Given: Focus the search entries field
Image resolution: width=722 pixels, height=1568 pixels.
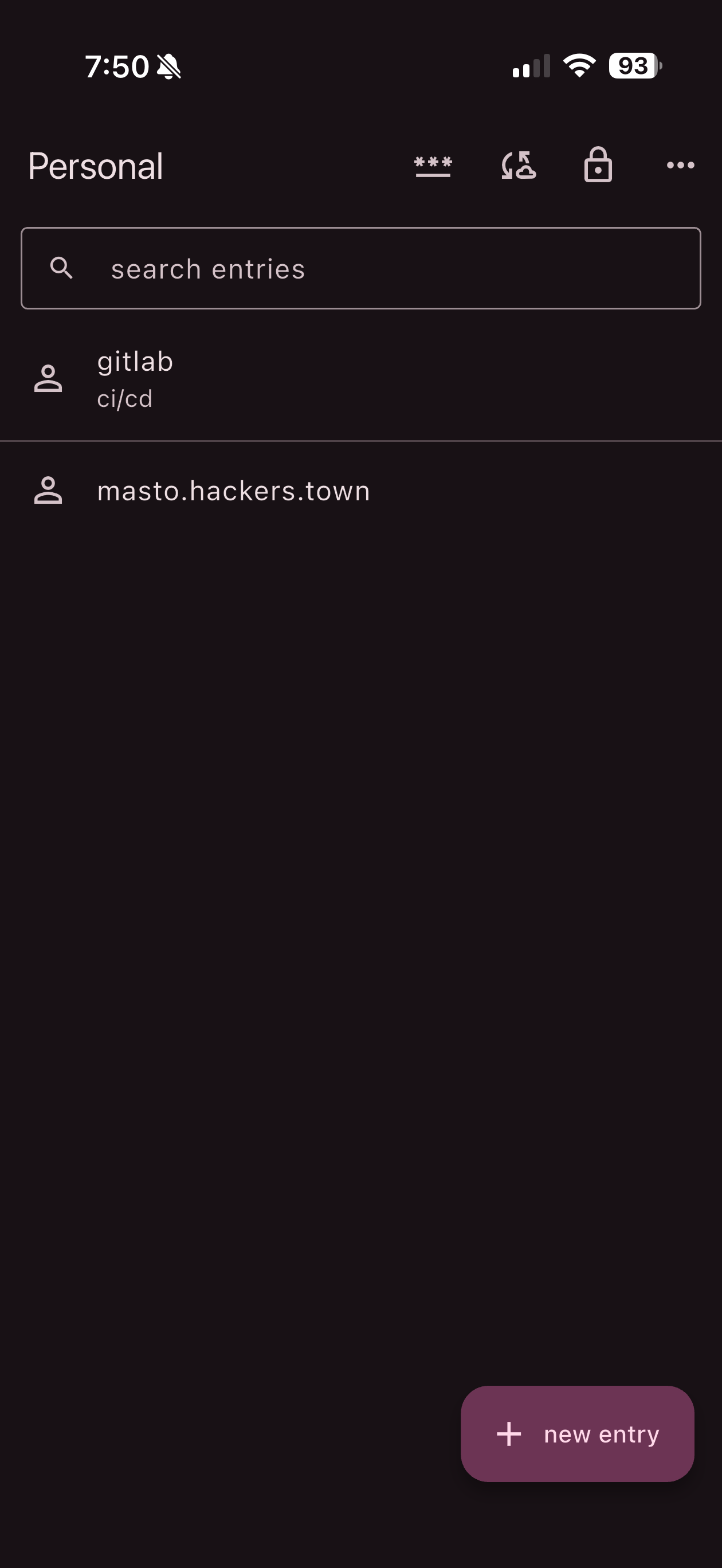Looking at the screenshot, I should tap(361, 268).
